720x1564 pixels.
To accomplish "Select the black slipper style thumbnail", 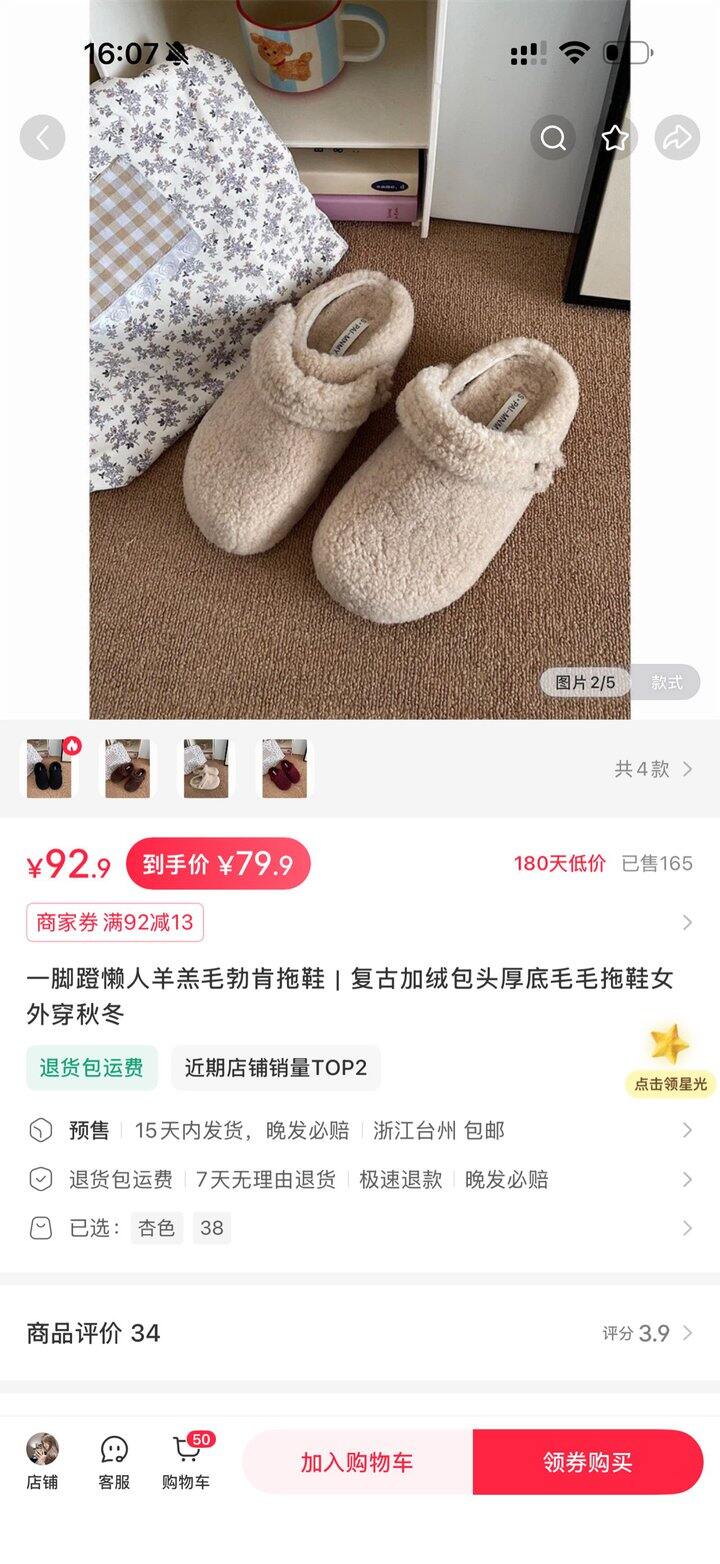I will [50, 768].
